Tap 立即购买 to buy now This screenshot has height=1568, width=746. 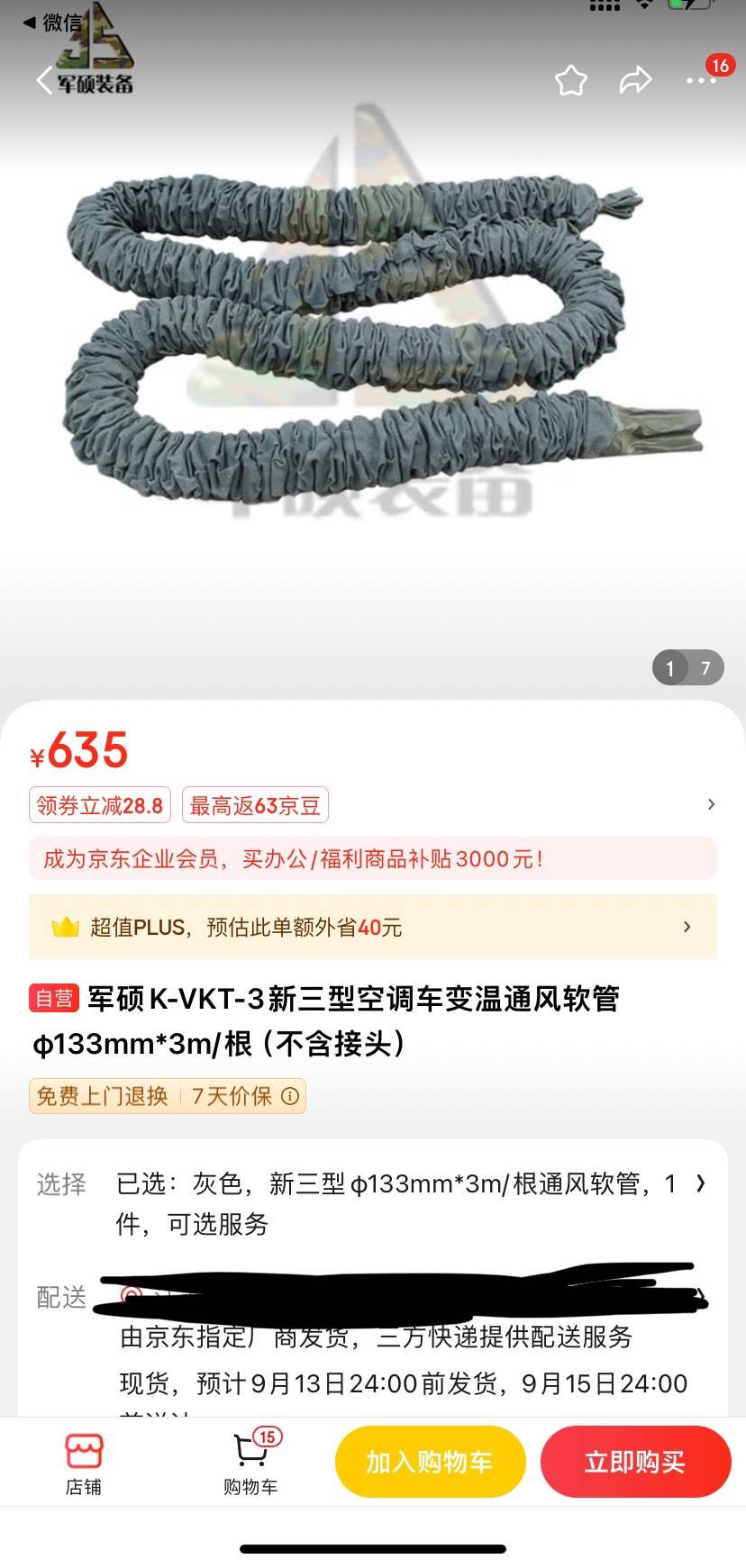pos(635,1462)
